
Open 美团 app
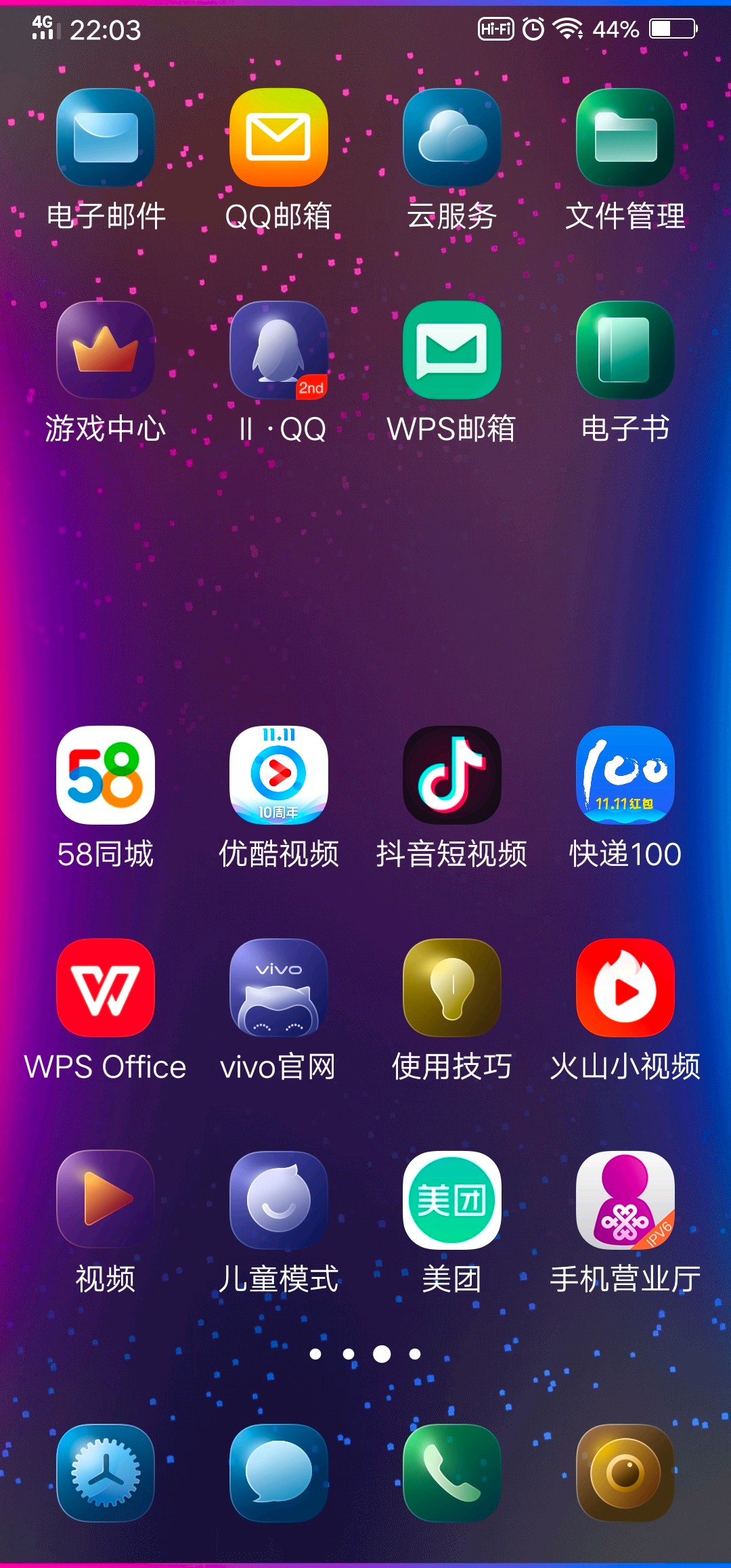[x=452, y=1200]
